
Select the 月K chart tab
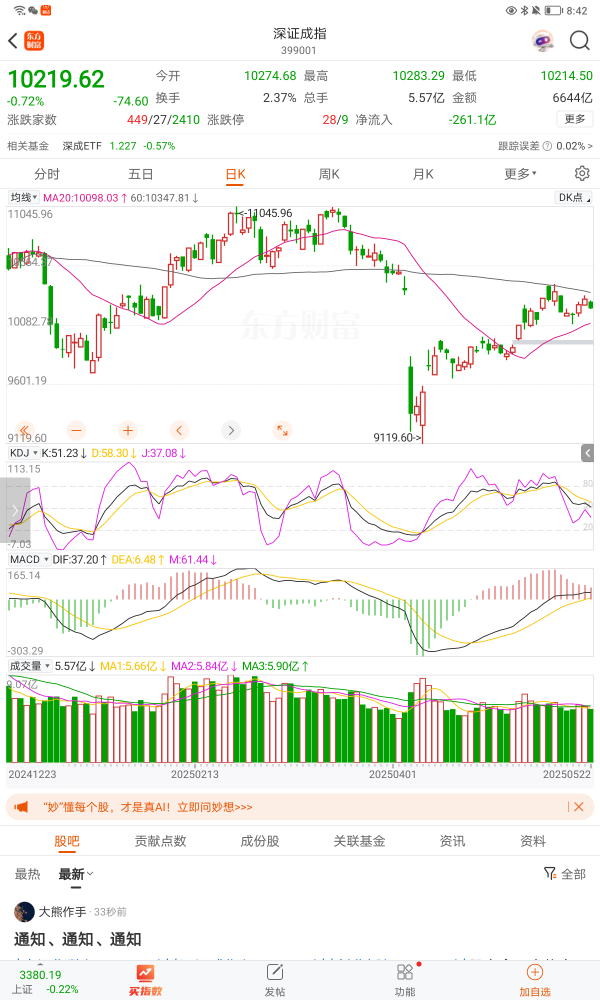(x=423, y=174)
